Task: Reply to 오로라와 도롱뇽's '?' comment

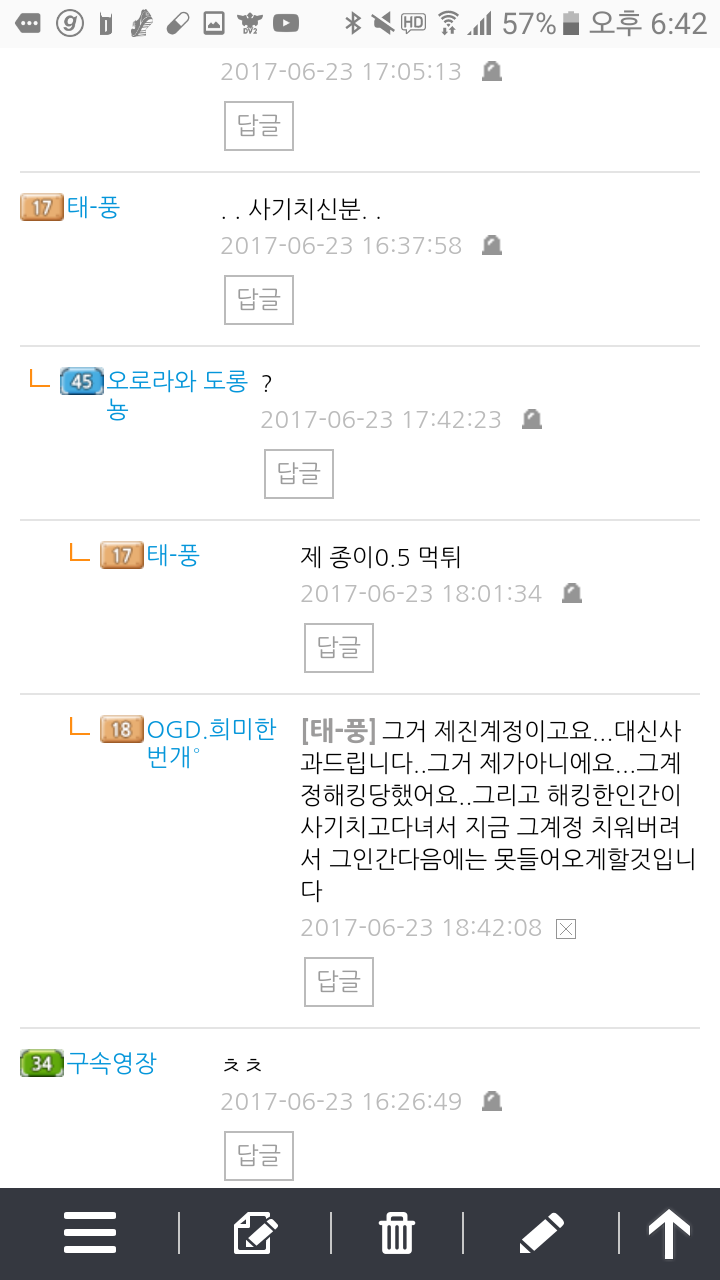Action: point(299,473)
